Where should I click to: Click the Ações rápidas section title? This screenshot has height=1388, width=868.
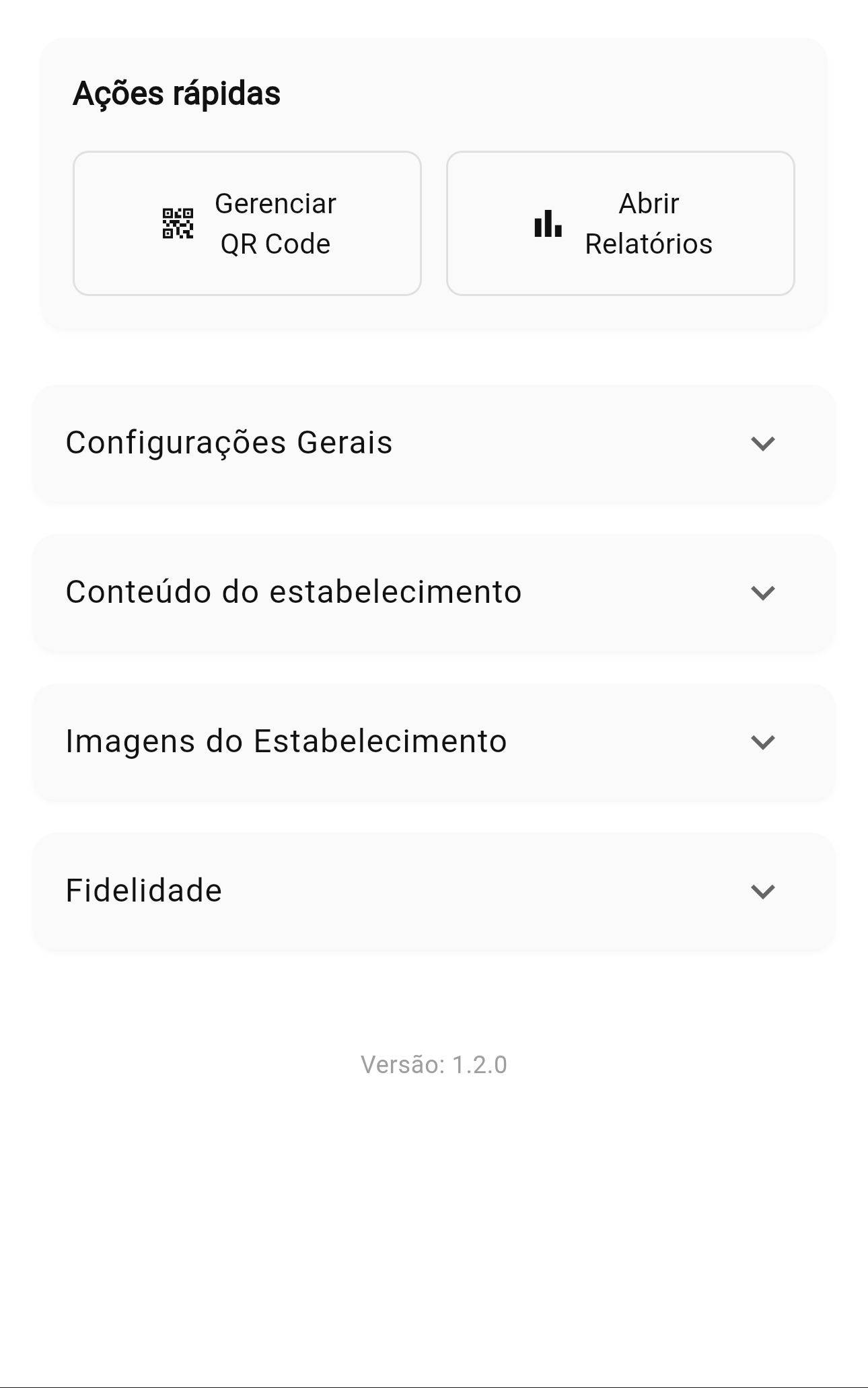coord(176,94)
